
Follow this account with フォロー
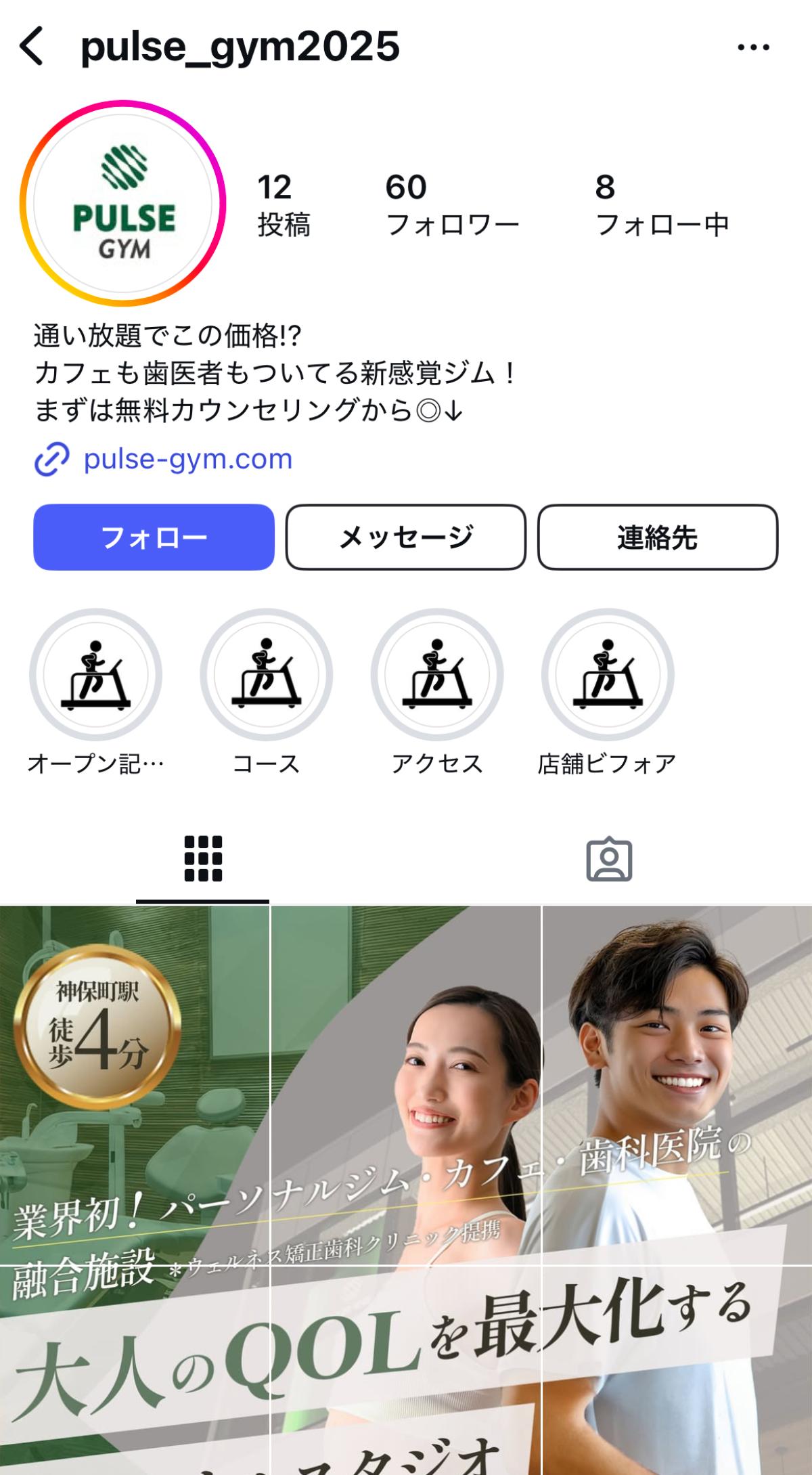[x=154, y=537]
